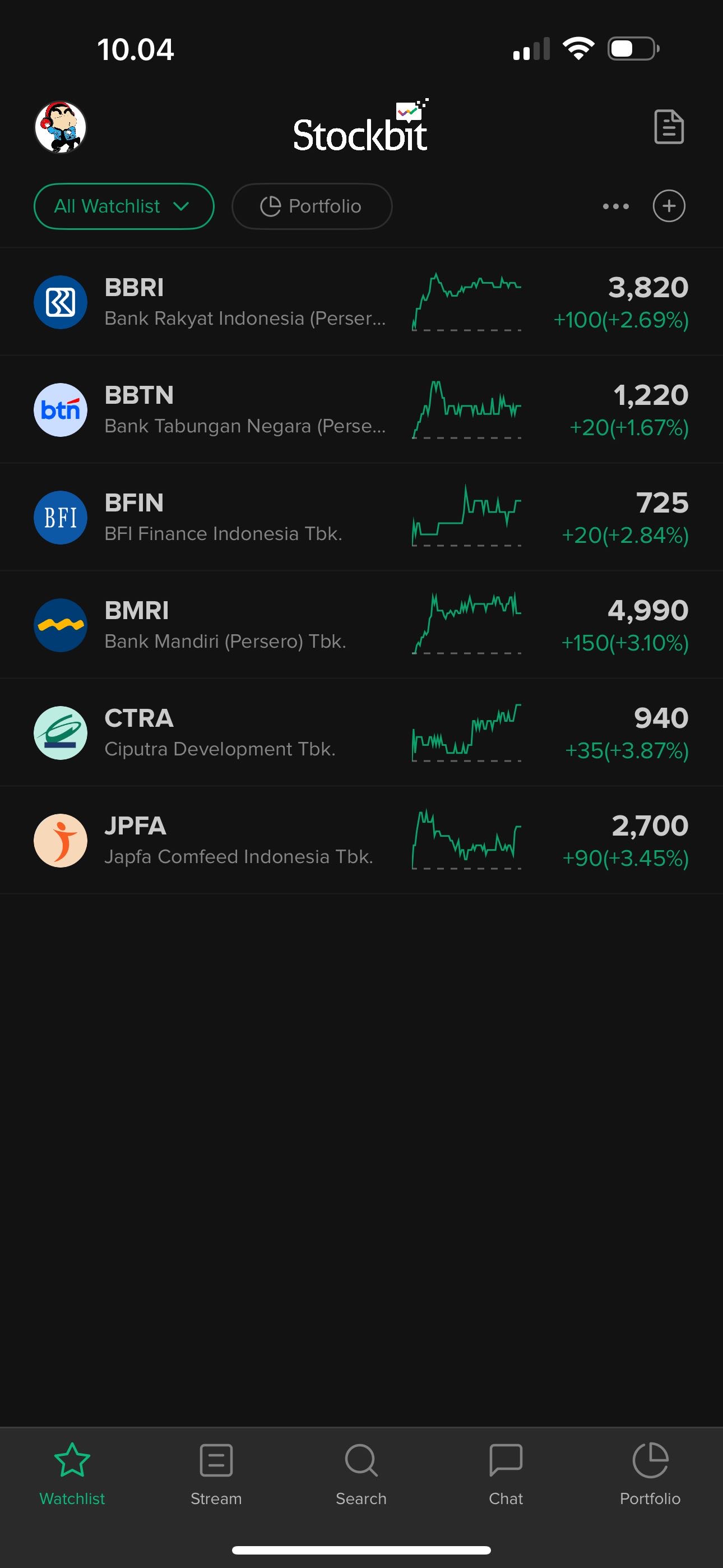Open the profile avatar
Viewport: 723px width, 1568px height.
61,127
